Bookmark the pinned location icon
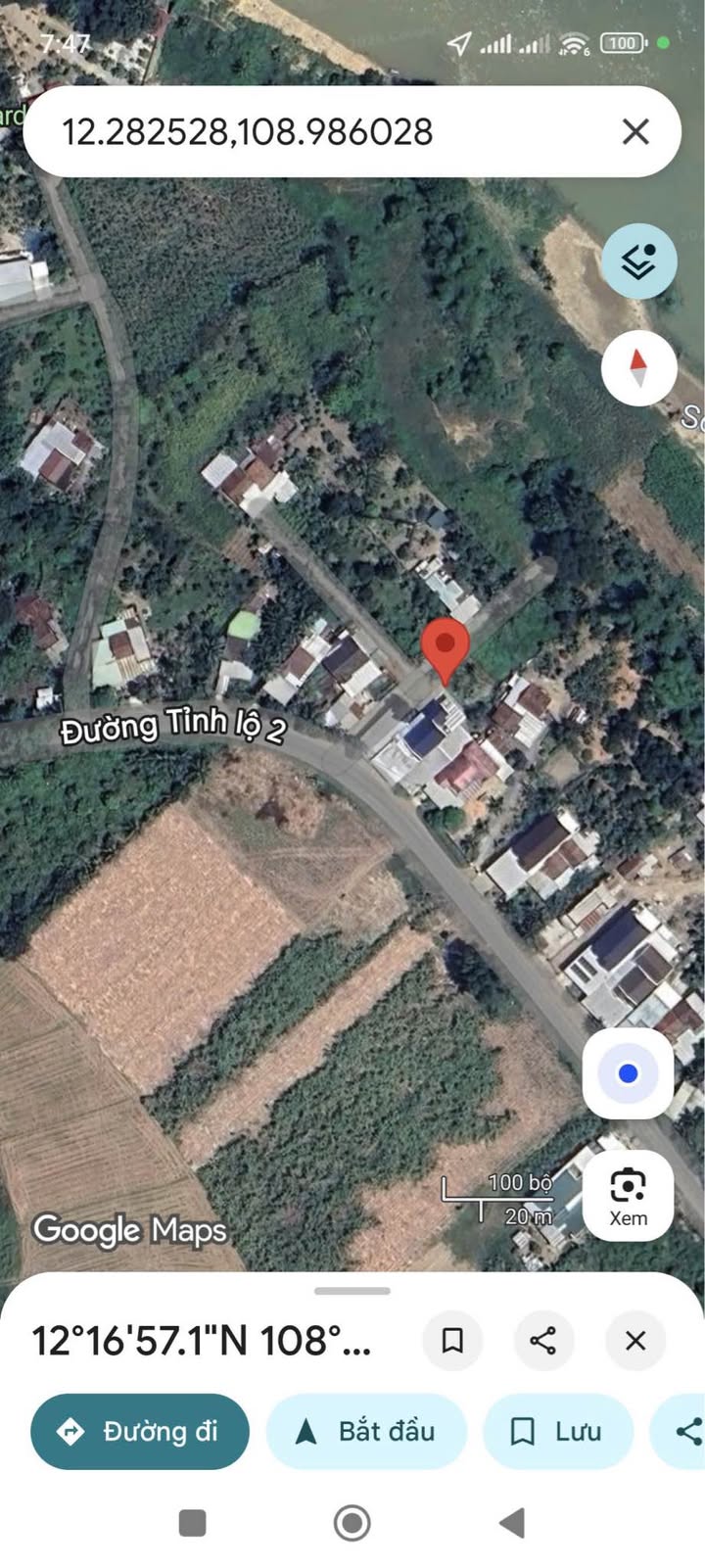This screenshot has height=1568, width=705. click(x=452, y=1340)
